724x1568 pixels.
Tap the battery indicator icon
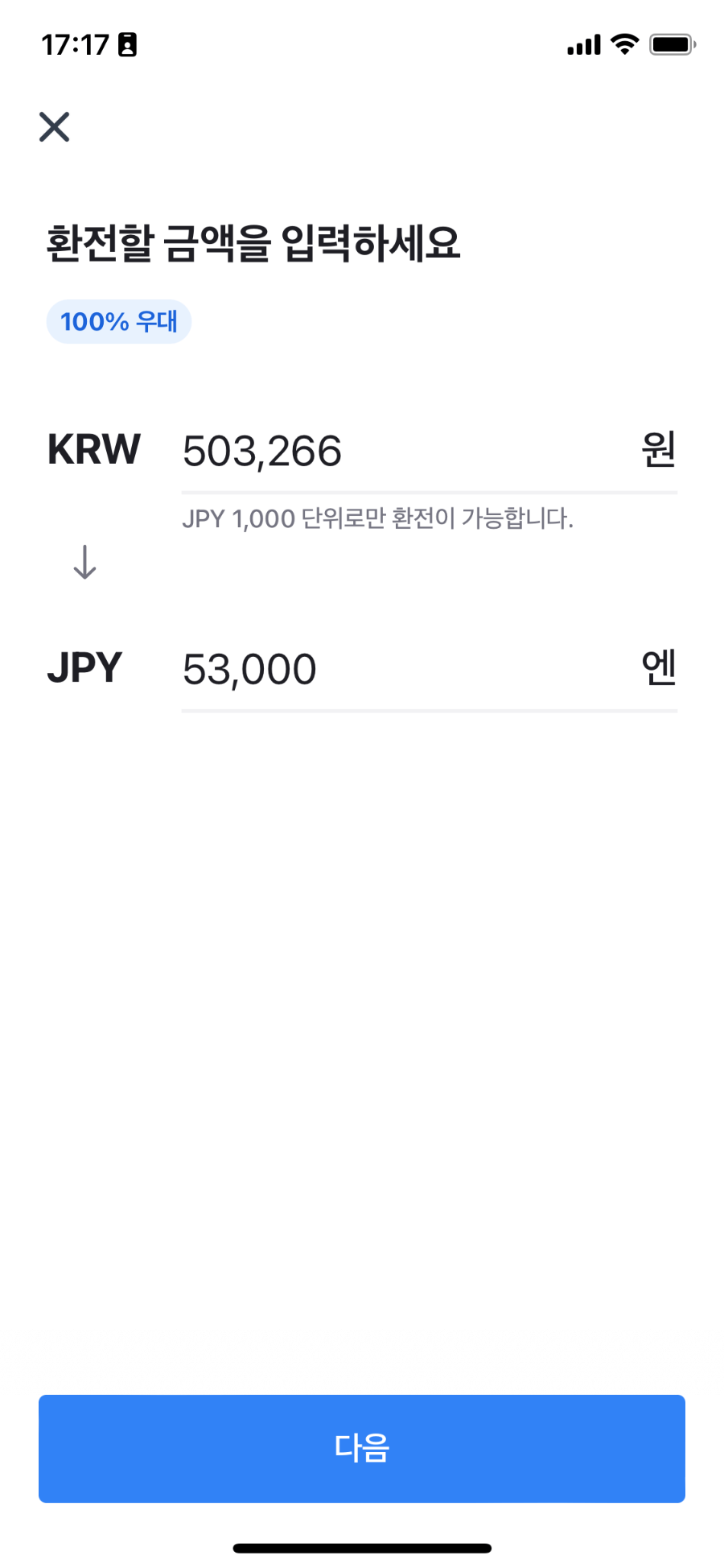pos(673,44)
